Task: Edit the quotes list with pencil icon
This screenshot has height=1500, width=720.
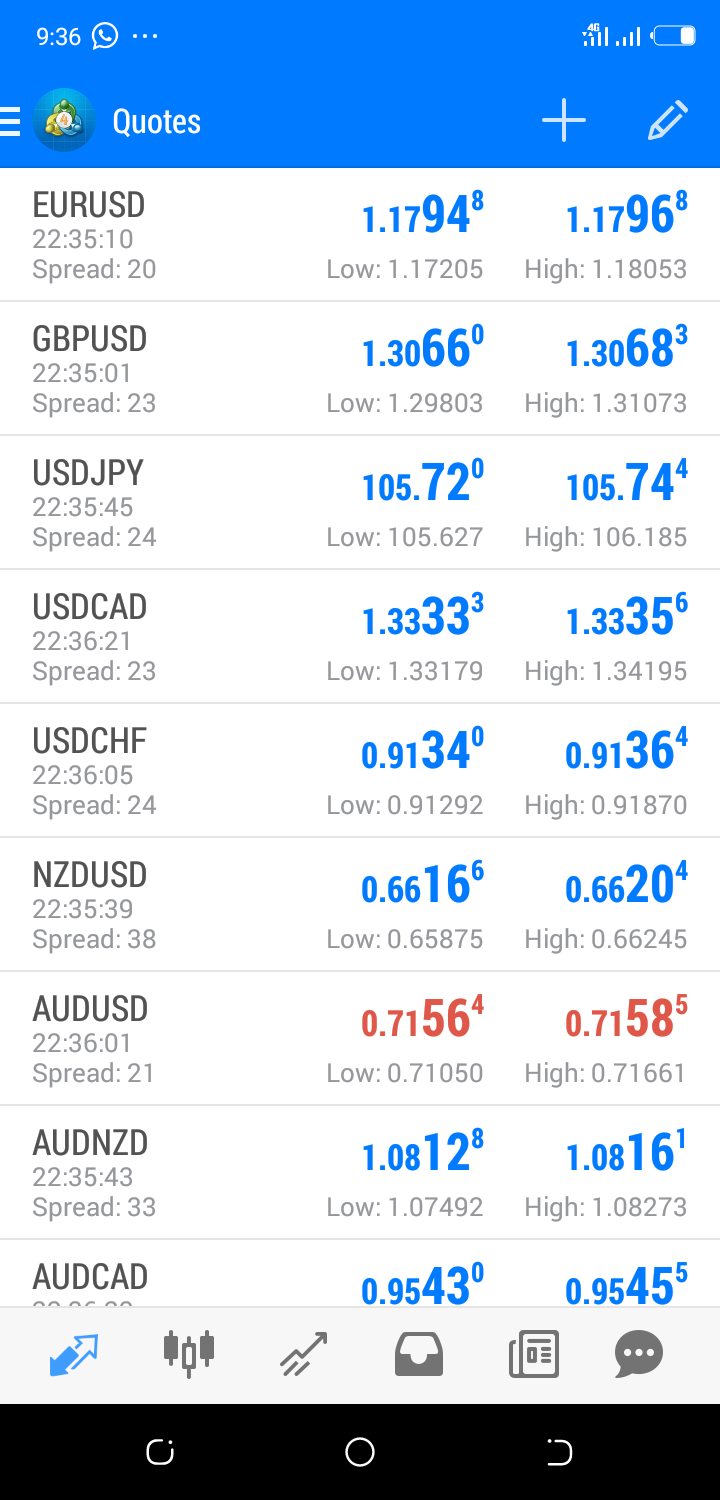Action: (x=668, y=121)
